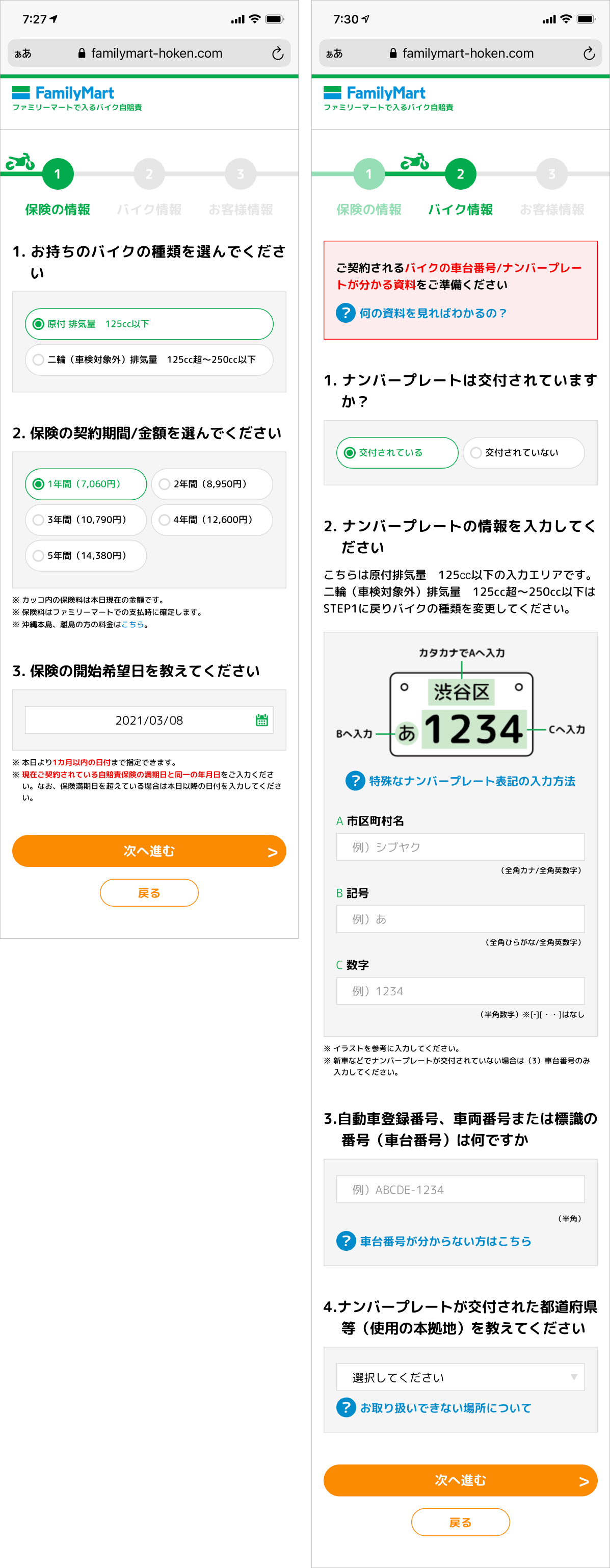This screenshot has width=610, height=1568.
Task: Open お取り扱いできない場所について link
Action: (444, 1408)
